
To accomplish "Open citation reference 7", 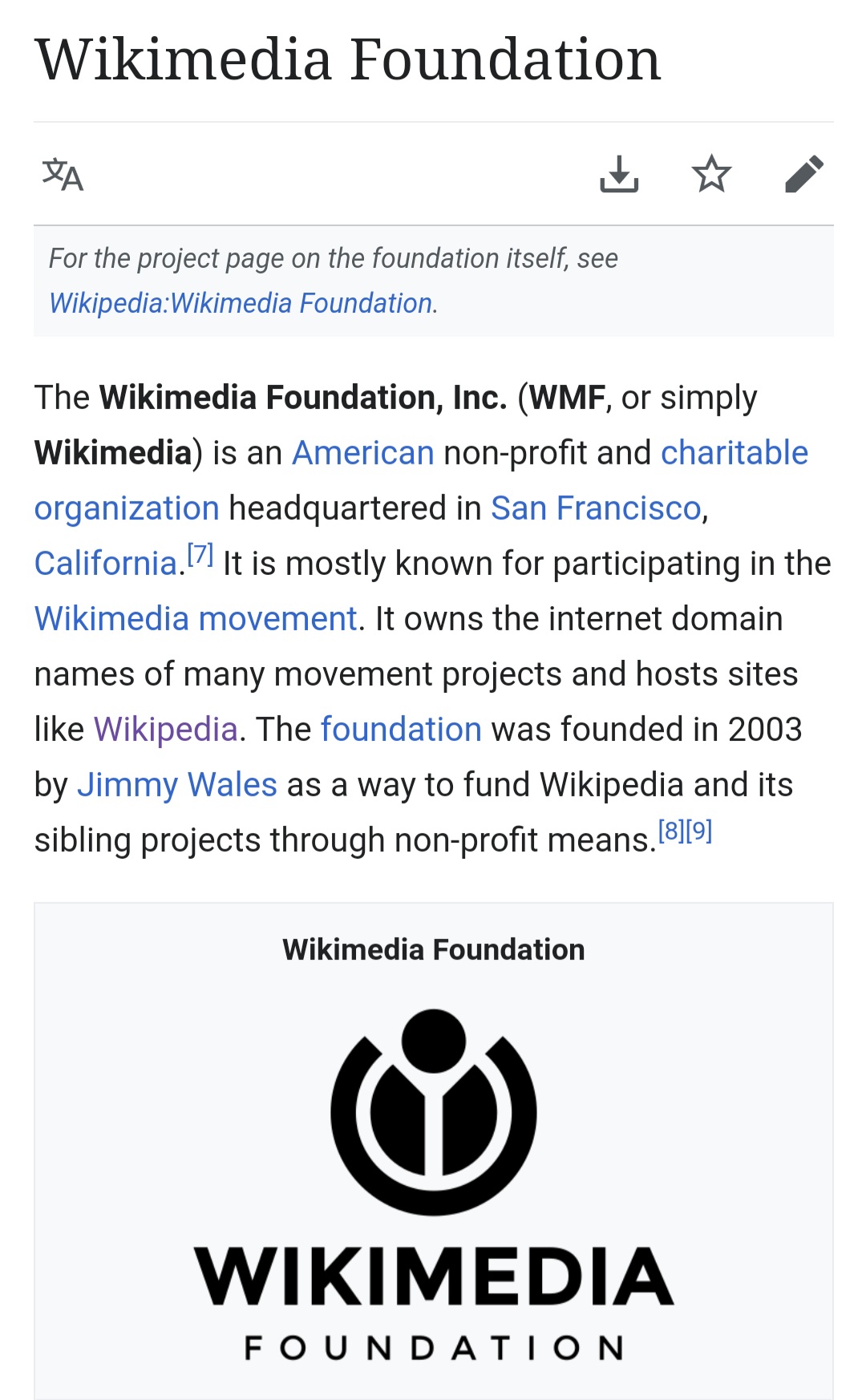I will [x=200, y=554].
